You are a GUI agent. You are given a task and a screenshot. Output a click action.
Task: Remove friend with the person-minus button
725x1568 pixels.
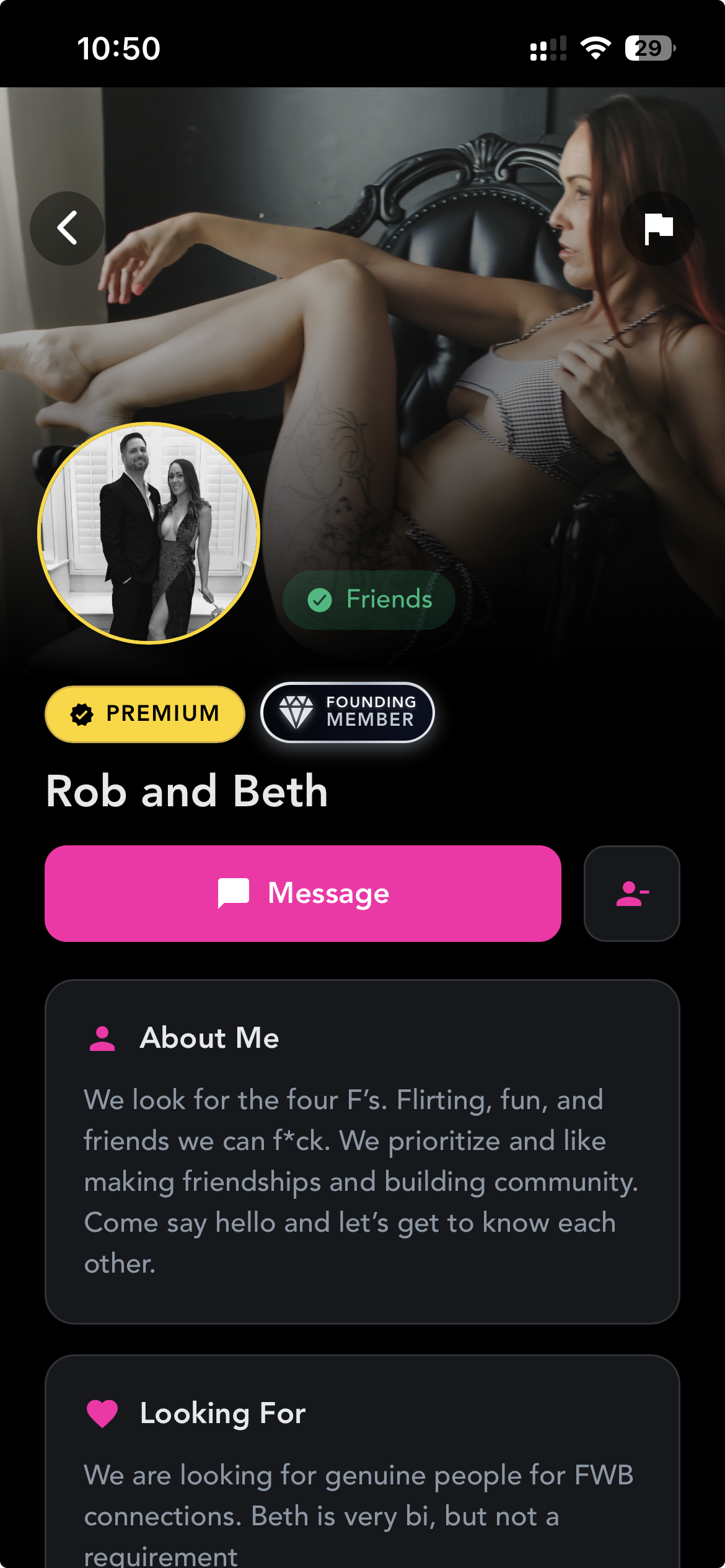(631, 893)
